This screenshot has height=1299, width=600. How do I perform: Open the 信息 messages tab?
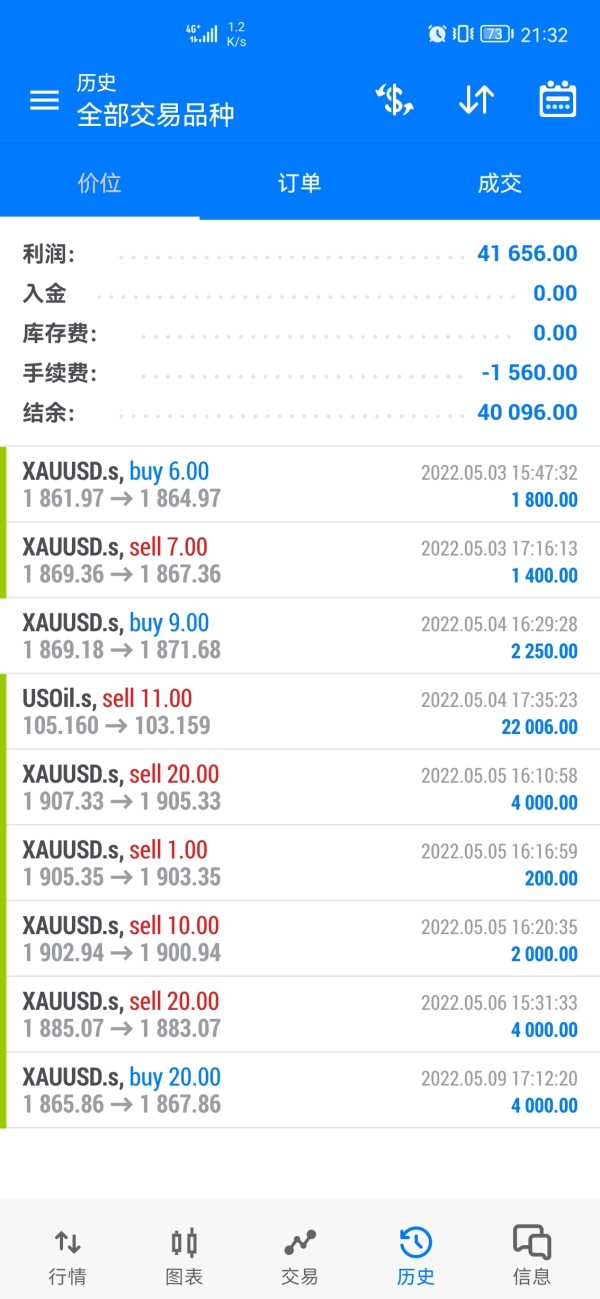[x=532, y=1256]
